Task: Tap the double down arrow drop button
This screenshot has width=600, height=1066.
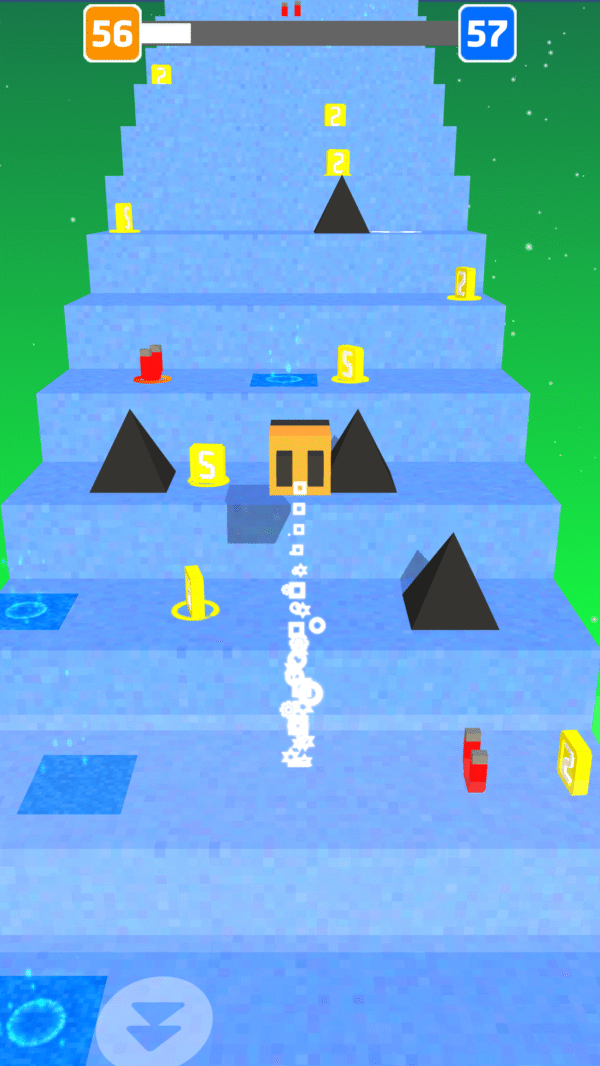Action: pos(155,1023)
